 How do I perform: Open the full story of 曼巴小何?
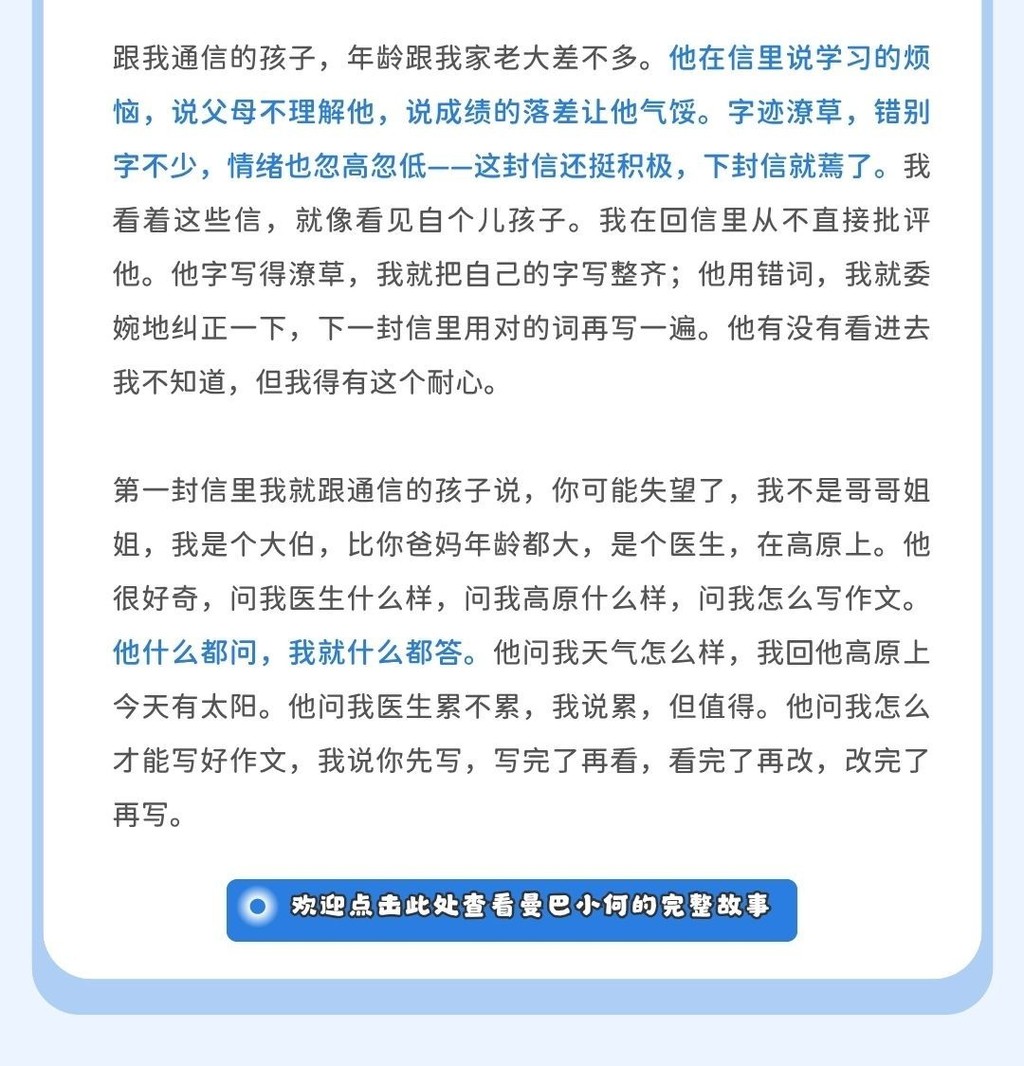point(511,909)
